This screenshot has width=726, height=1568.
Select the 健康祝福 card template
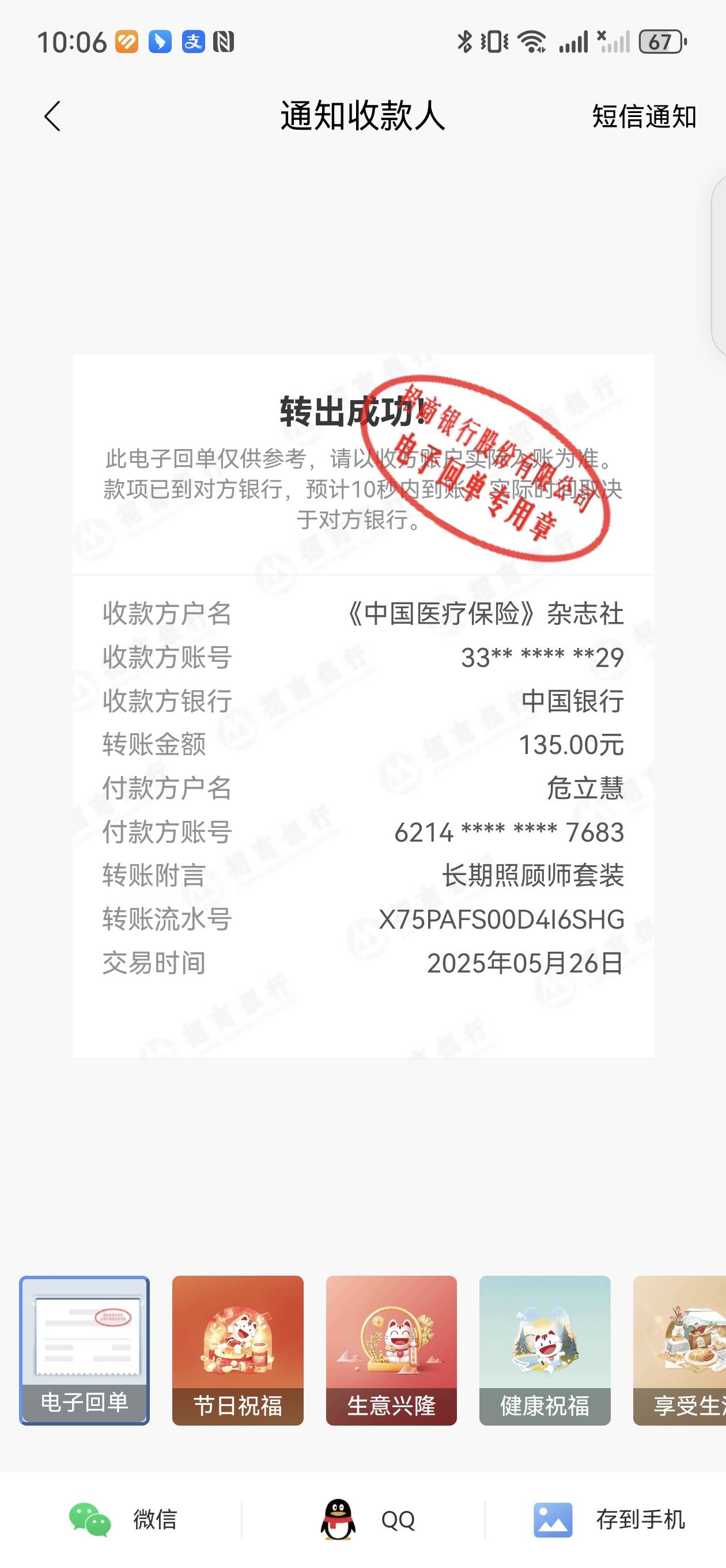coord(544,1350)
